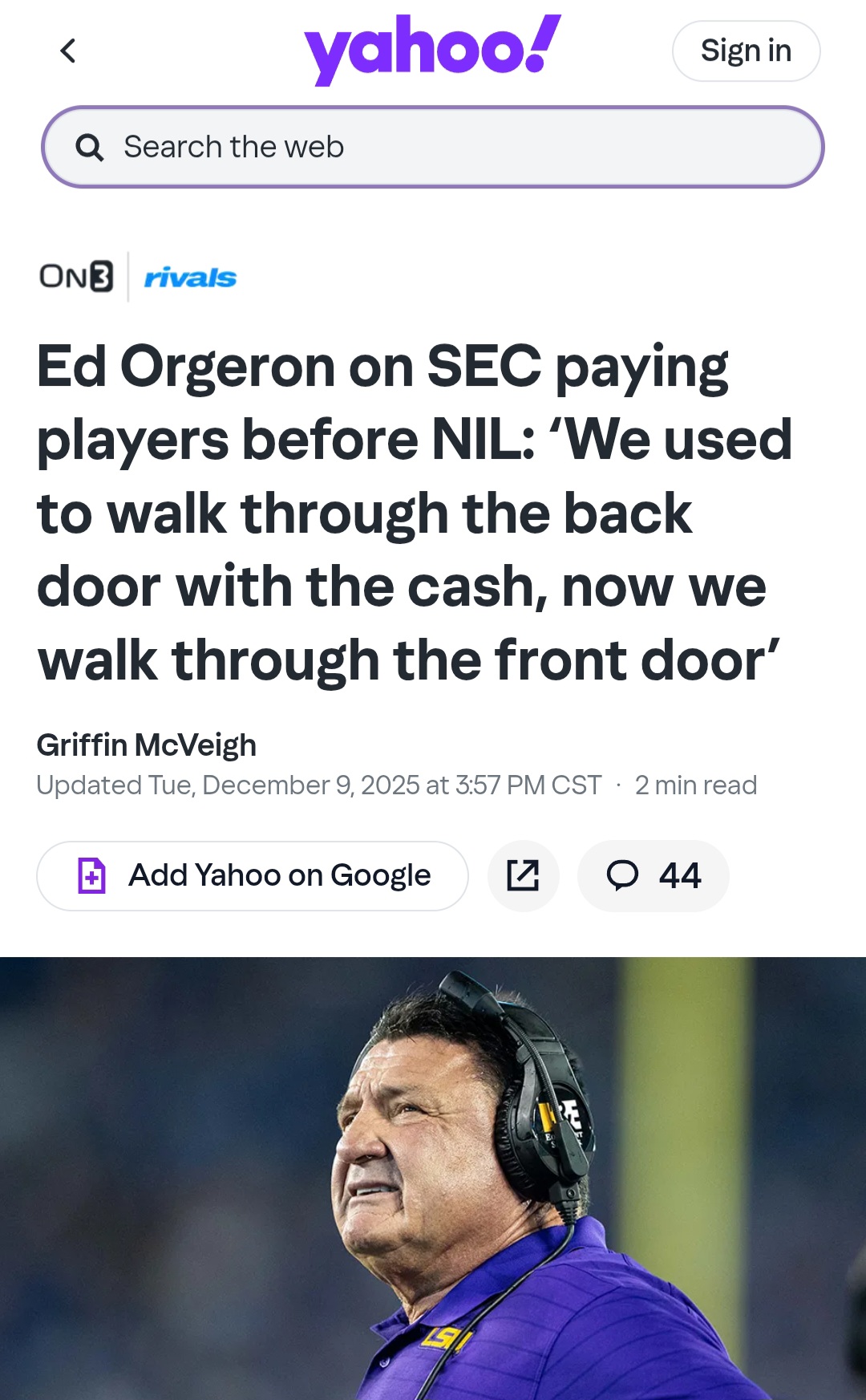
Task: Open the Yahoo homepage logo
Action: tap(431, 48)
